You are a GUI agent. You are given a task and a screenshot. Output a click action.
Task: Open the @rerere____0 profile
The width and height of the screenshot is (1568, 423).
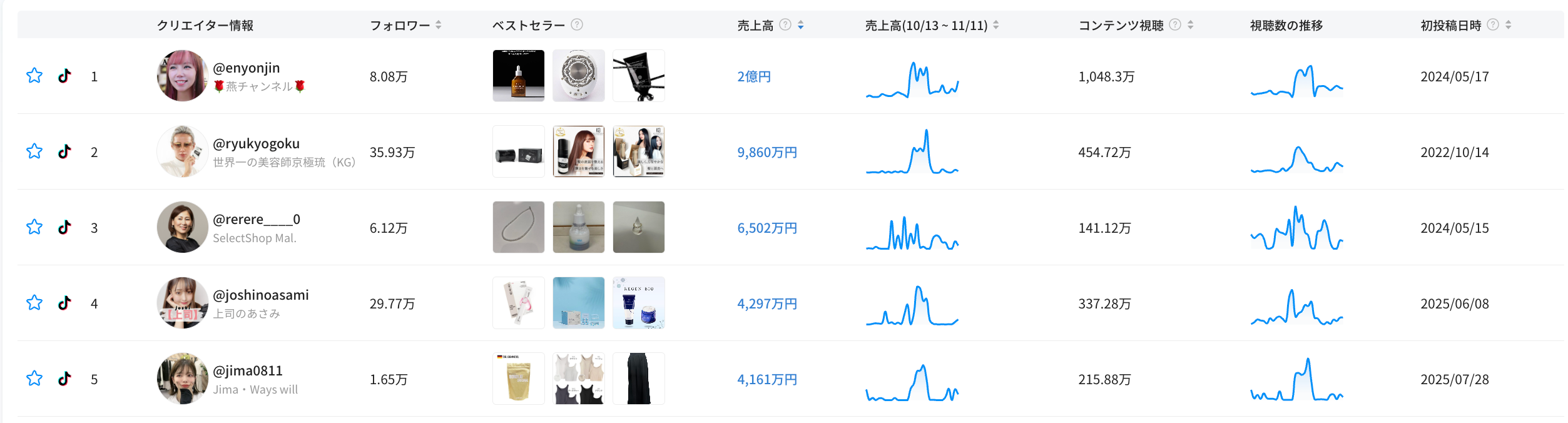point(256,220)
